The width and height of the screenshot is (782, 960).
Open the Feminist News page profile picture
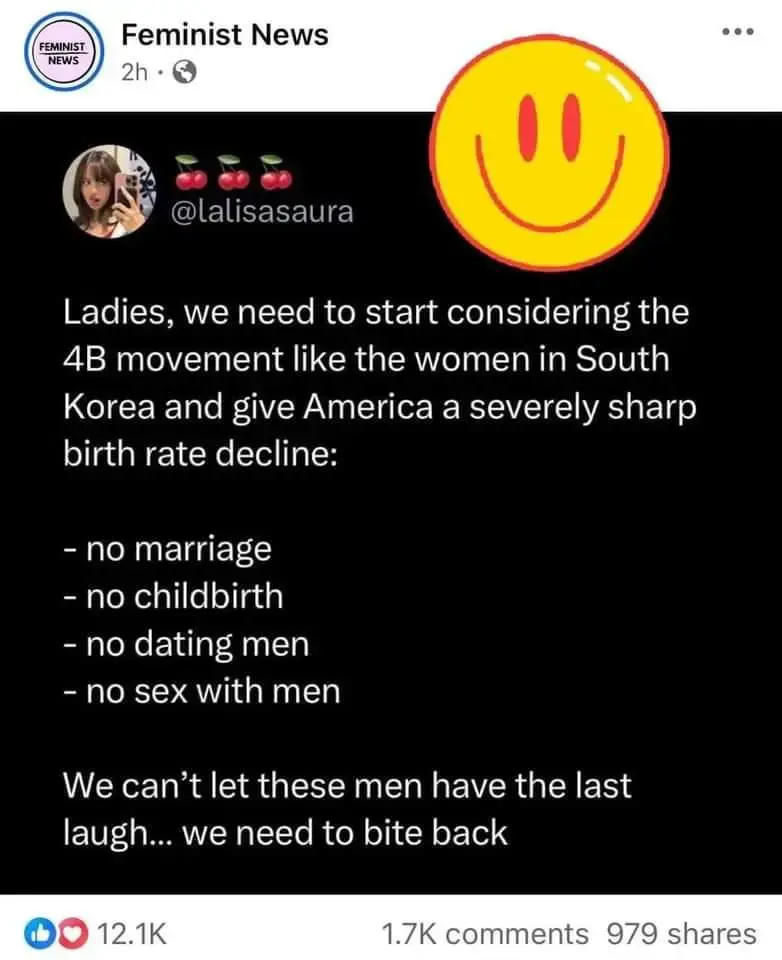[60, 52]
